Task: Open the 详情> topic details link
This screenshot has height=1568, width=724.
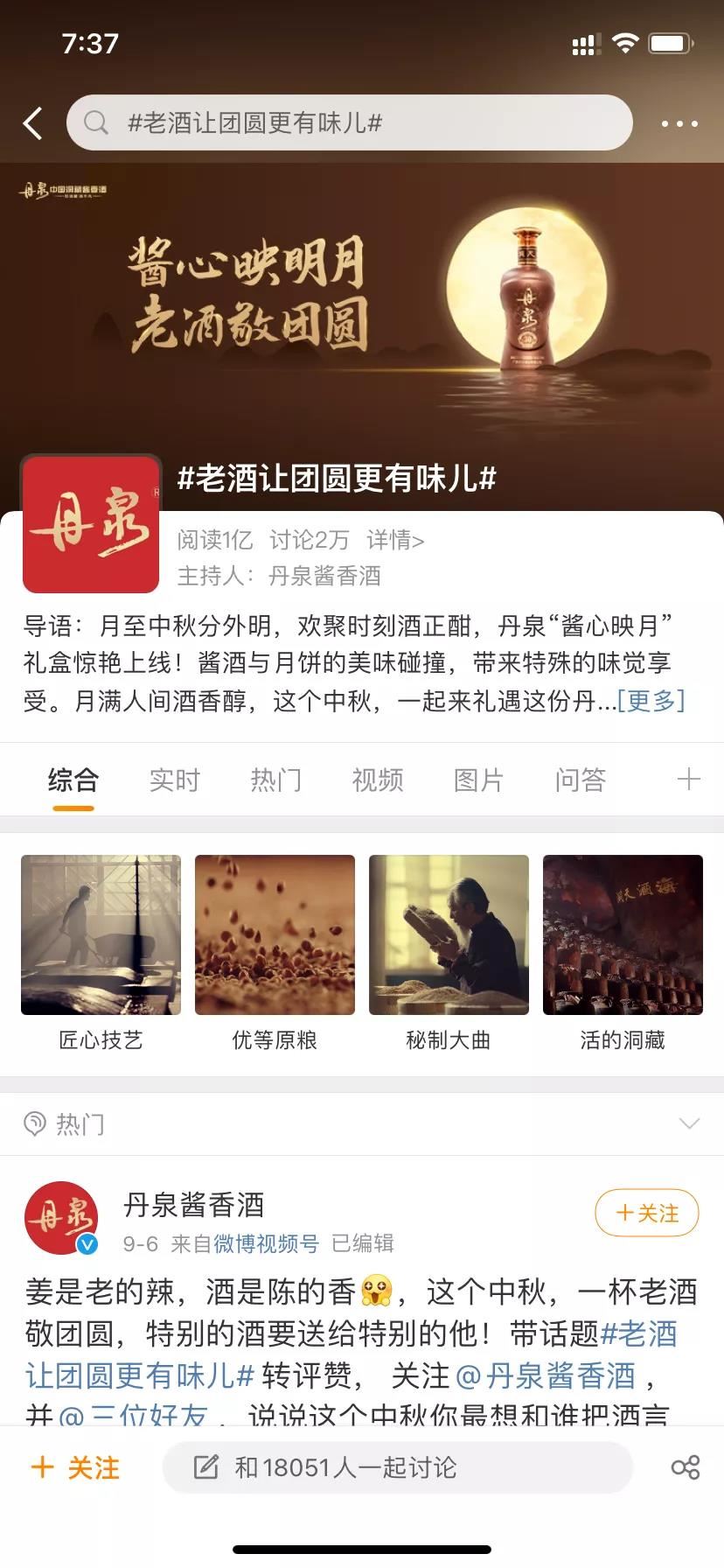Action: click(x=395, y=540)
